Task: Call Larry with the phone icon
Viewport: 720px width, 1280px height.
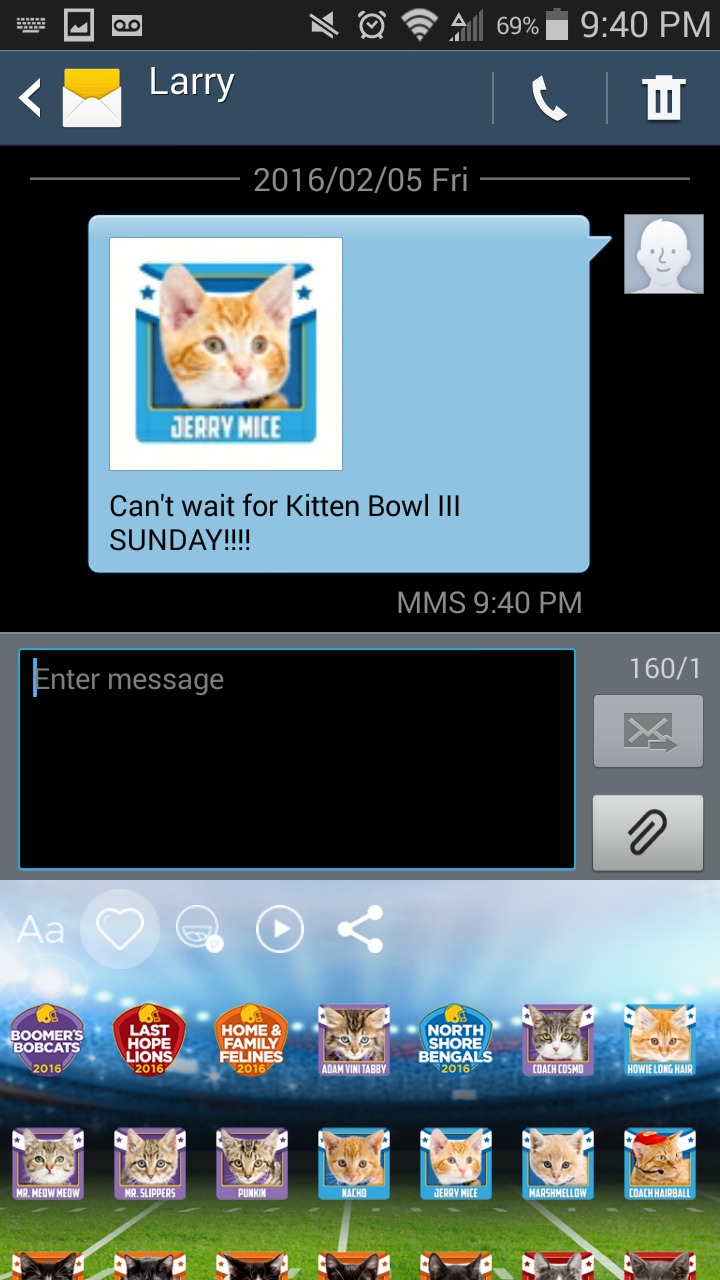Action: pos(549,98)
